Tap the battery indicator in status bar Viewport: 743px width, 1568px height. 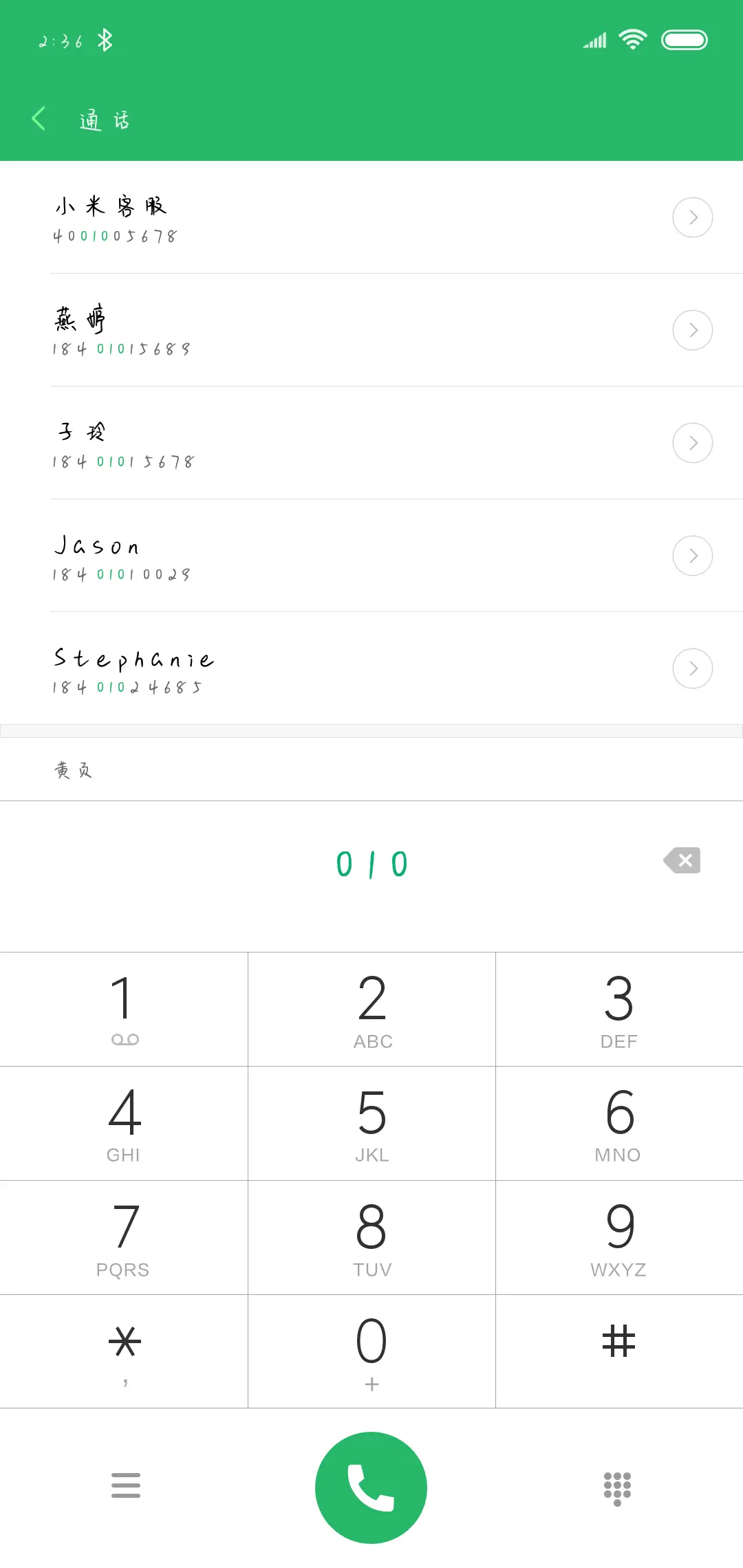[x=685, y=39]
